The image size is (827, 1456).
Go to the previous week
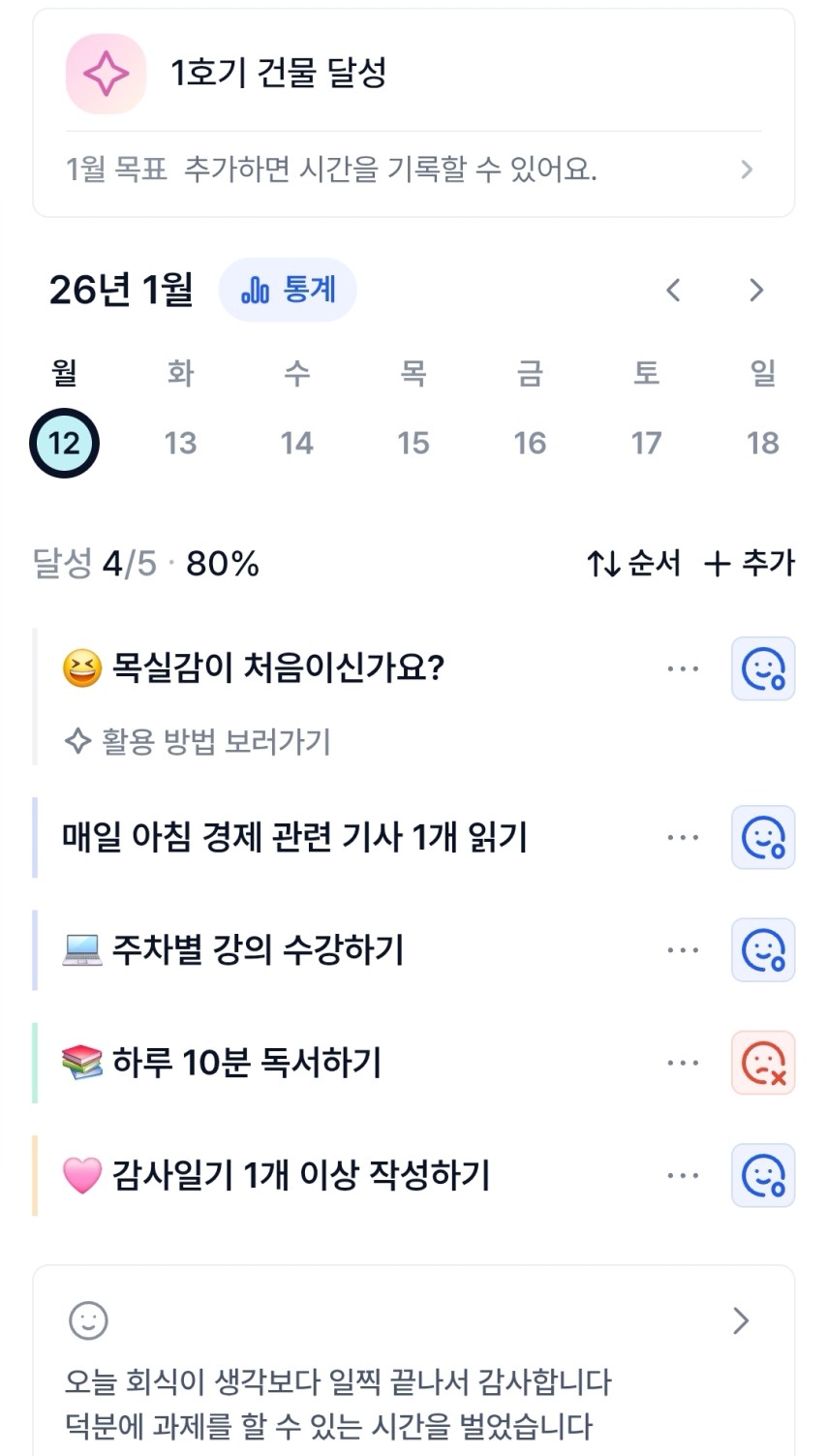point(674,290)
